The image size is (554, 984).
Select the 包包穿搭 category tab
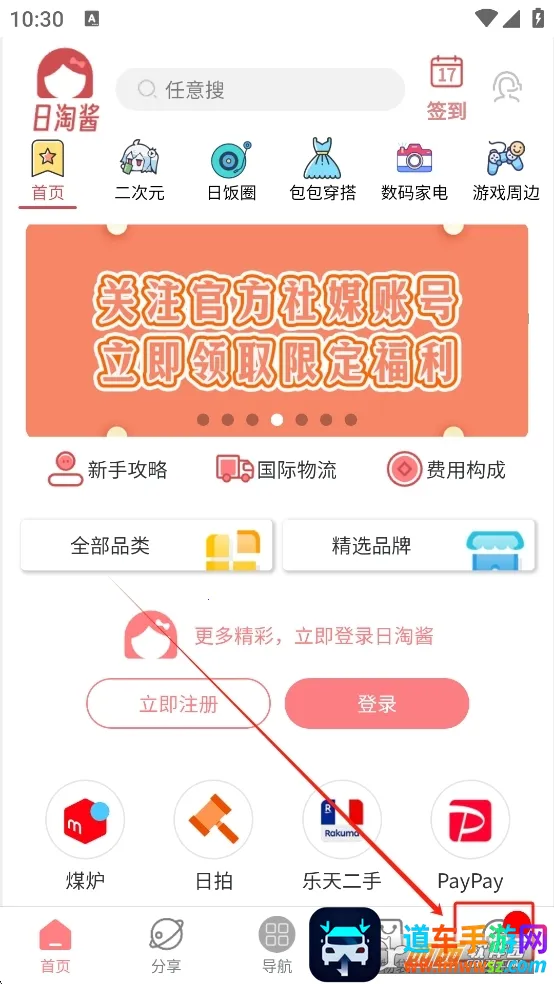[x=322, y=171]
